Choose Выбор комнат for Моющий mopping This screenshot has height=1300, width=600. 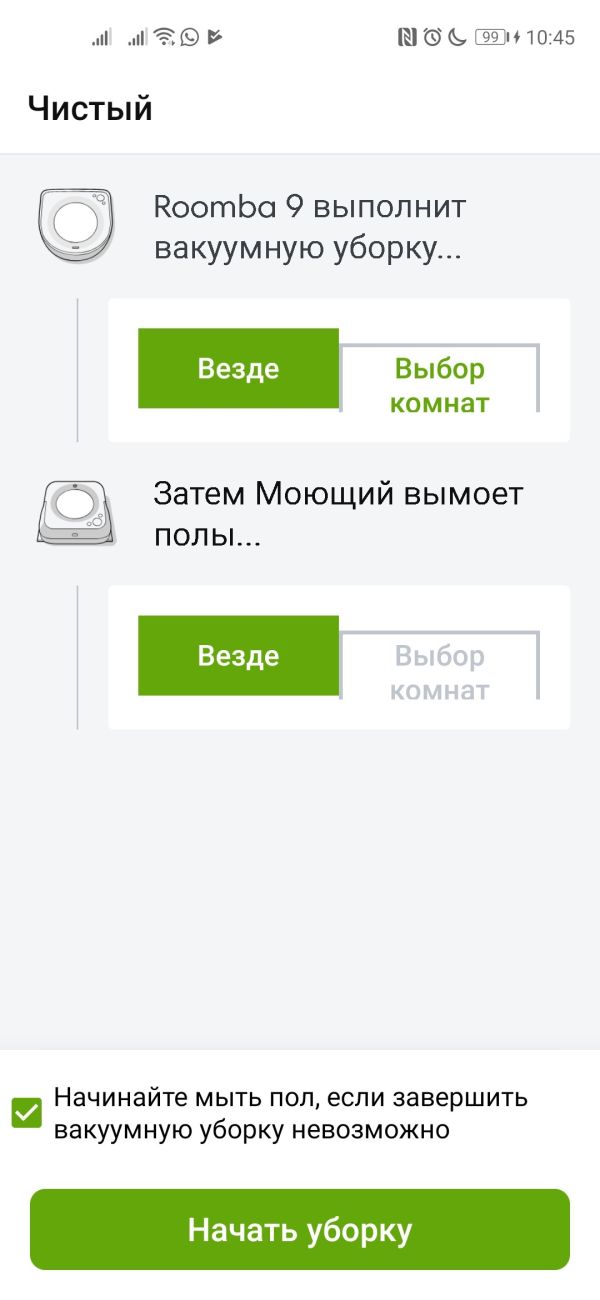click(439, 672)
